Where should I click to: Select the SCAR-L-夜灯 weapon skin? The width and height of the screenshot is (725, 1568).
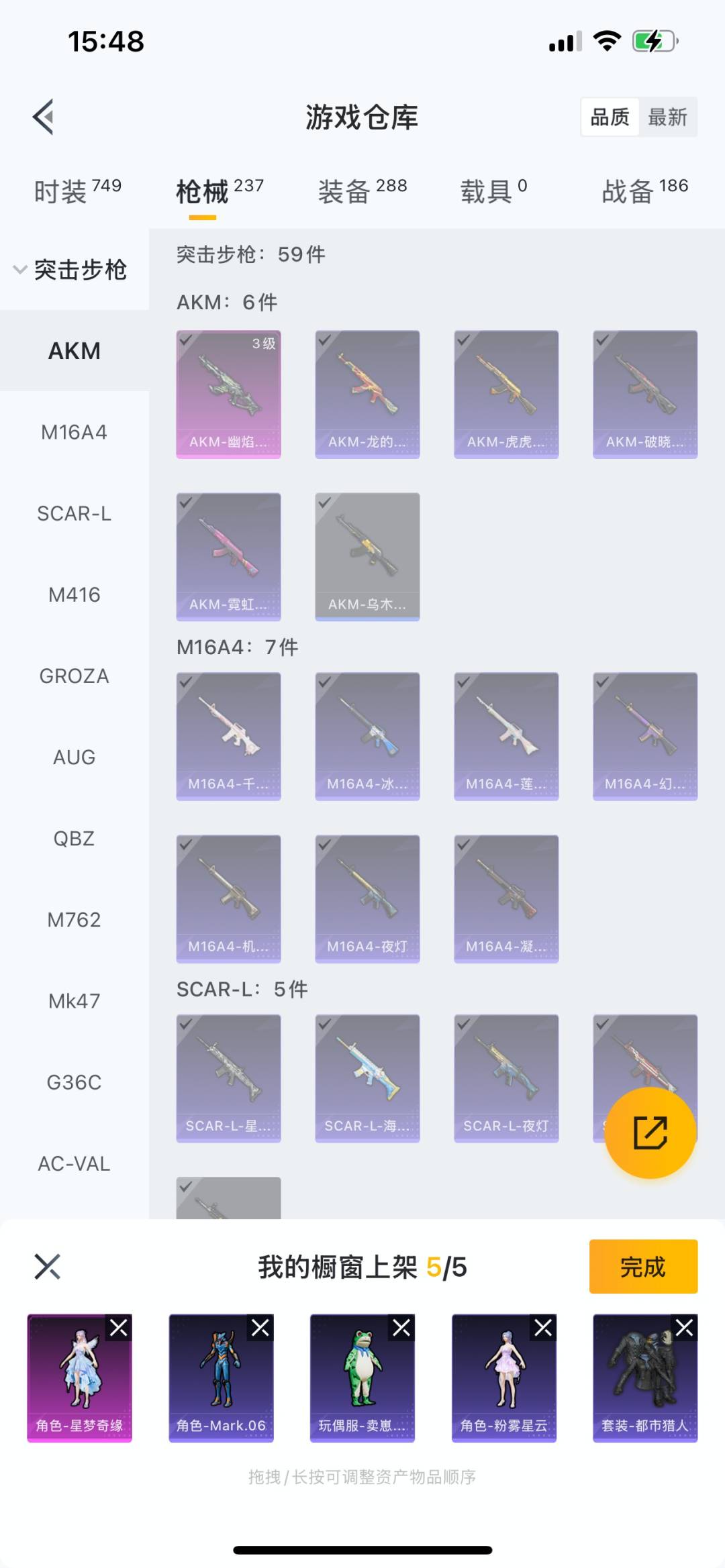[x=506, y=1078]
